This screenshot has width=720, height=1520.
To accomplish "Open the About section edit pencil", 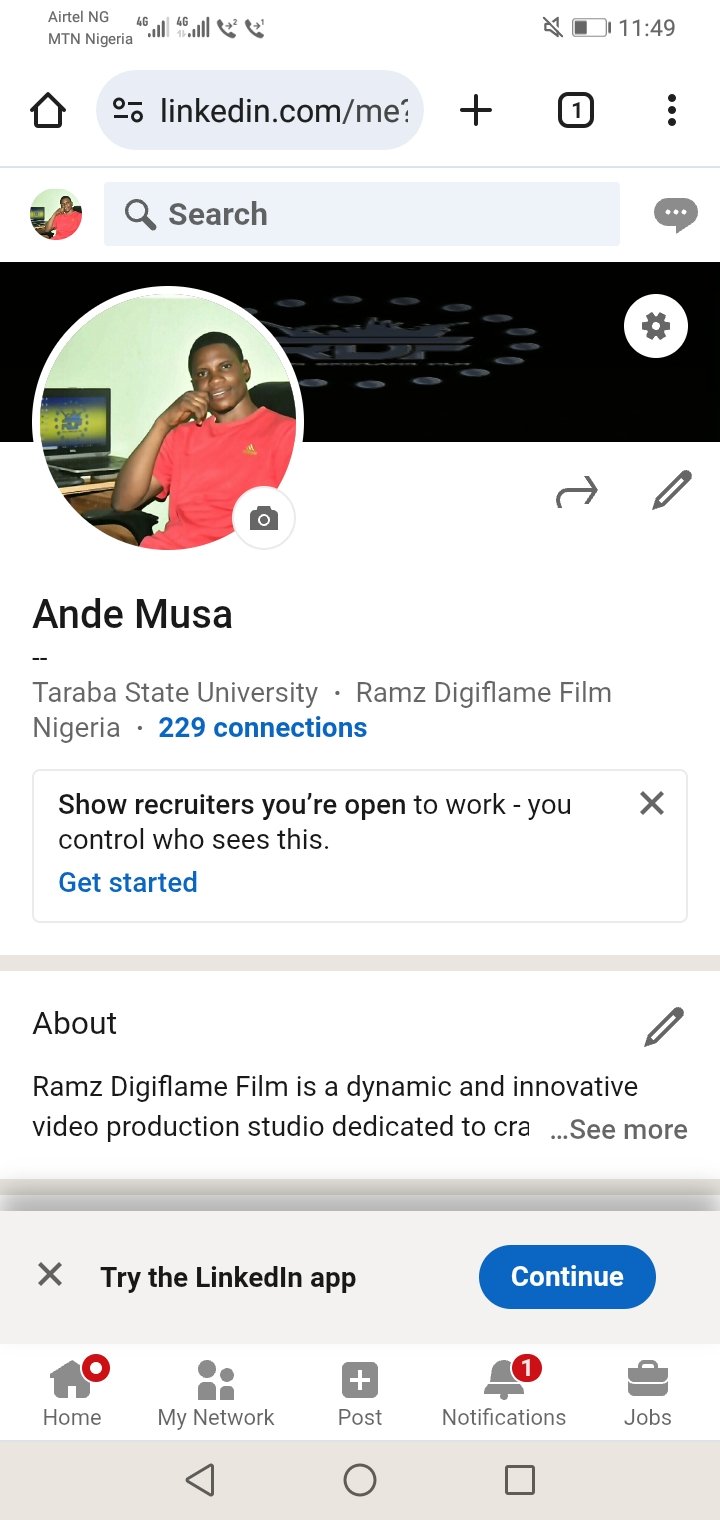I will 663,1025.
